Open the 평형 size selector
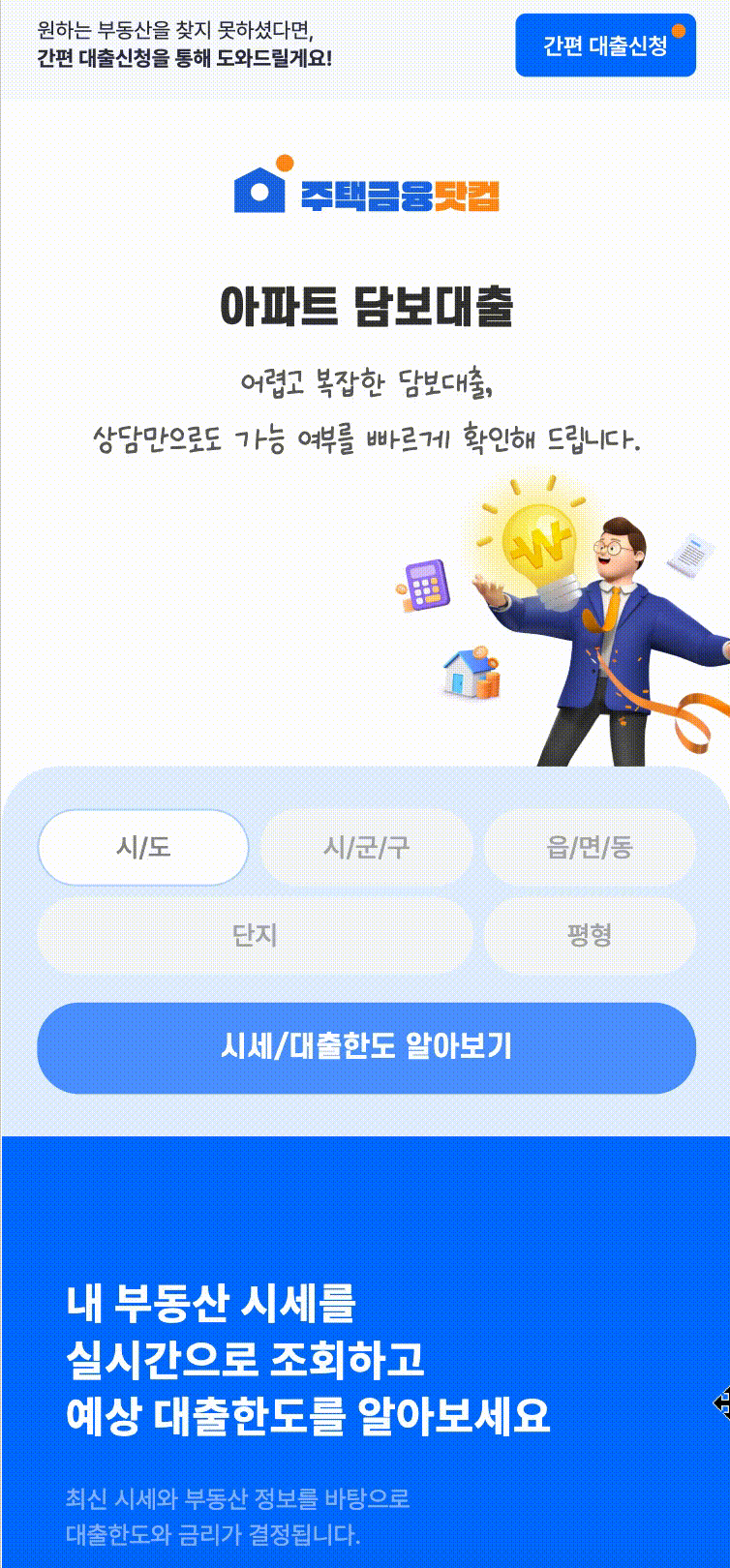This screenshot has width=730, height=1568. 589,936
